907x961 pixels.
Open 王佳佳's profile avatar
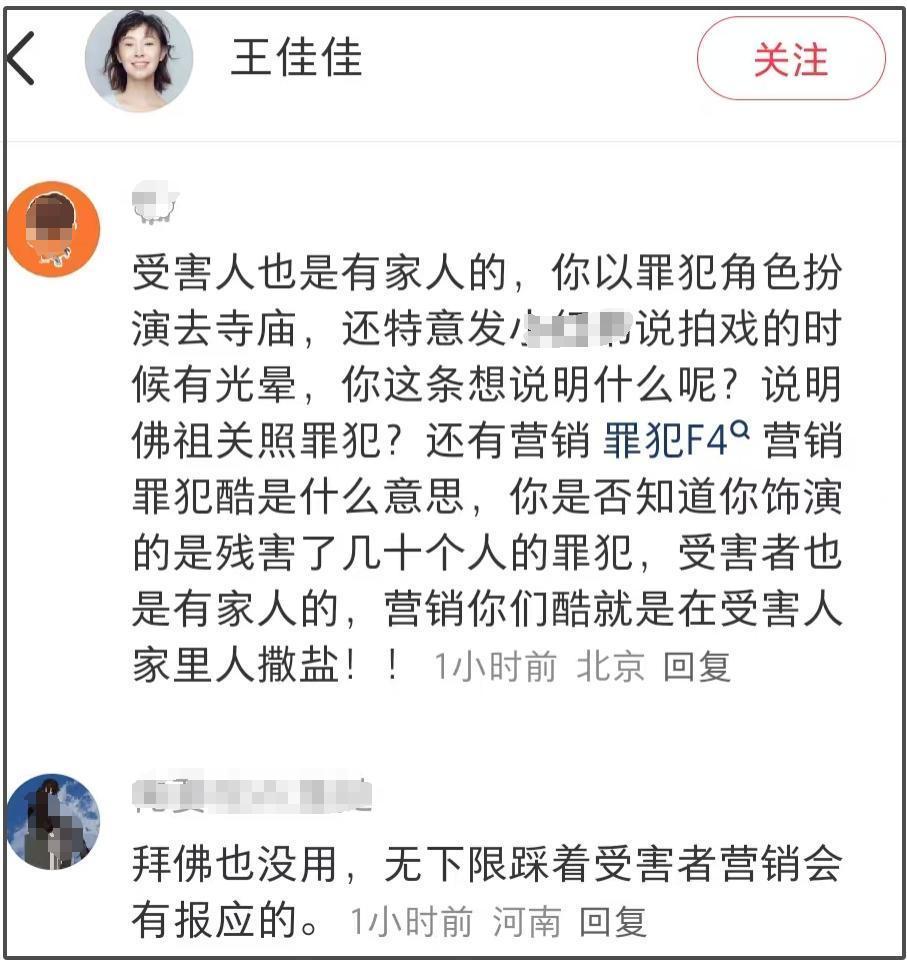tap(138, 60)
